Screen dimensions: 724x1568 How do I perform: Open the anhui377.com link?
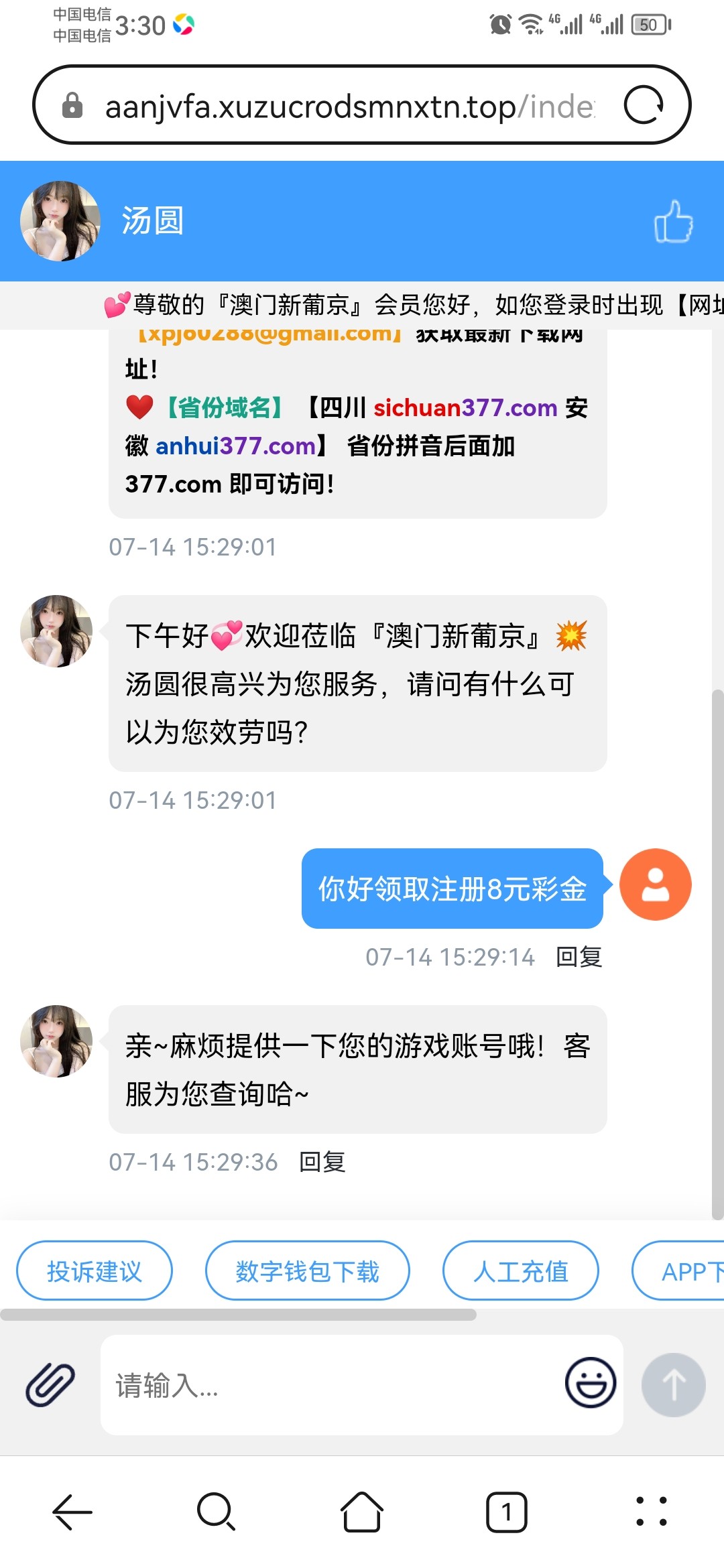point(235,446)
